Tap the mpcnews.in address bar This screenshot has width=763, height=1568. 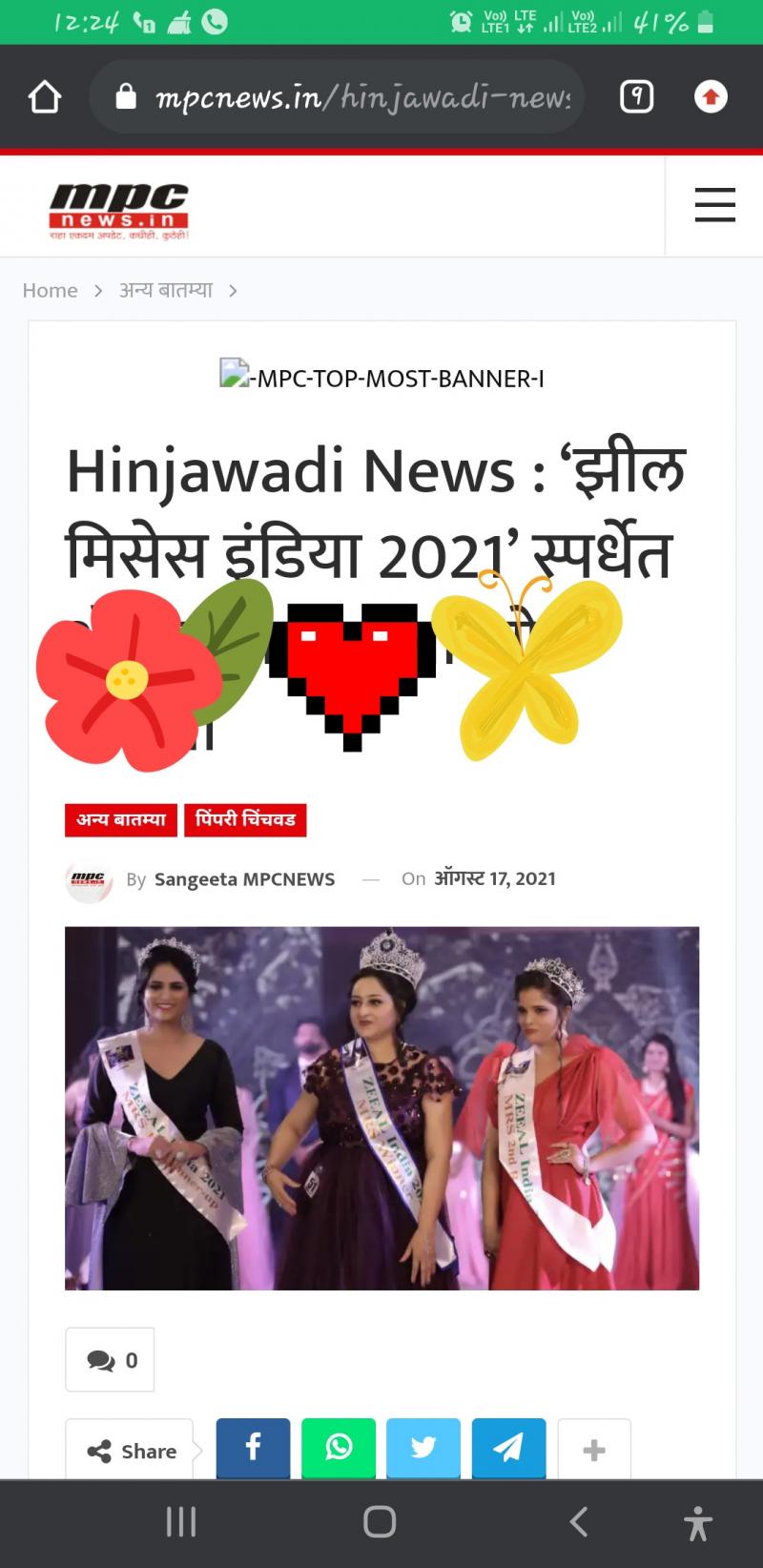click(x=337, y=96)
